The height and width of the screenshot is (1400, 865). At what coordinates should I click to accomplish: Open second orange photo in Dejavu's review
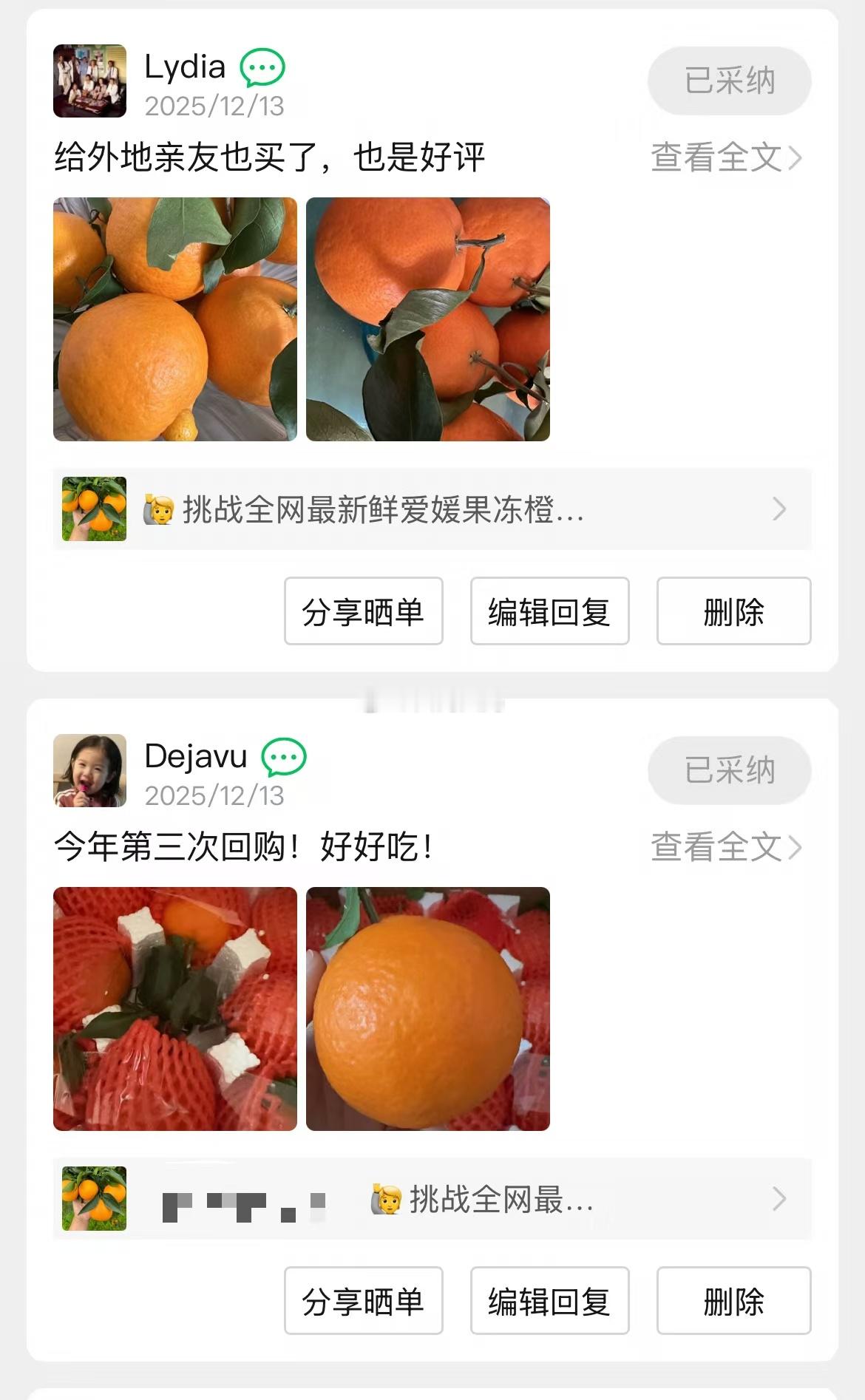tap(428, 1009)
